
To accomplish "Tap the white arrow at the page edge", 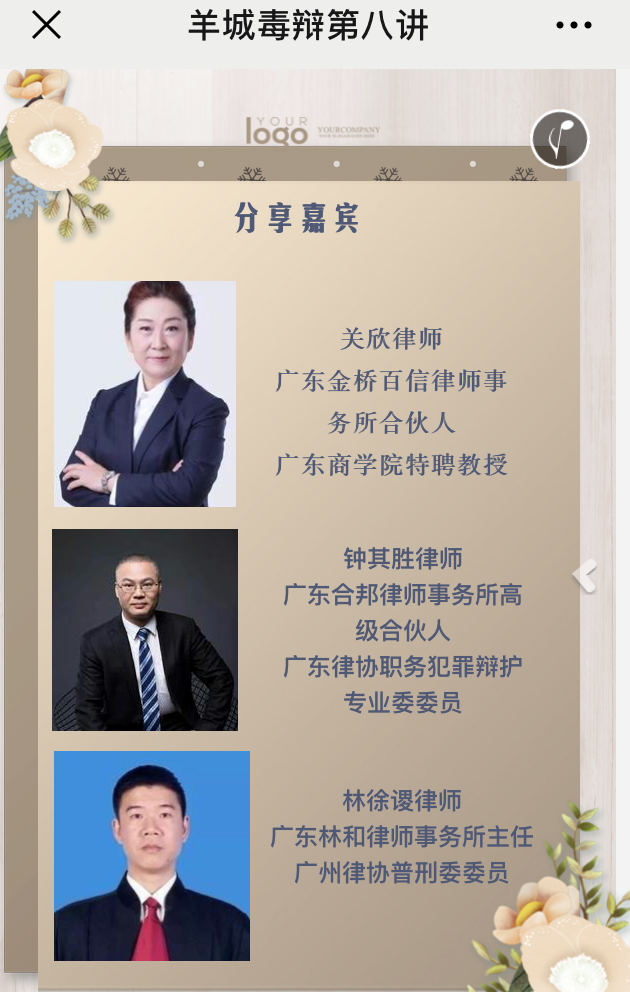I will pyautogui.click(x=585, y=575).
